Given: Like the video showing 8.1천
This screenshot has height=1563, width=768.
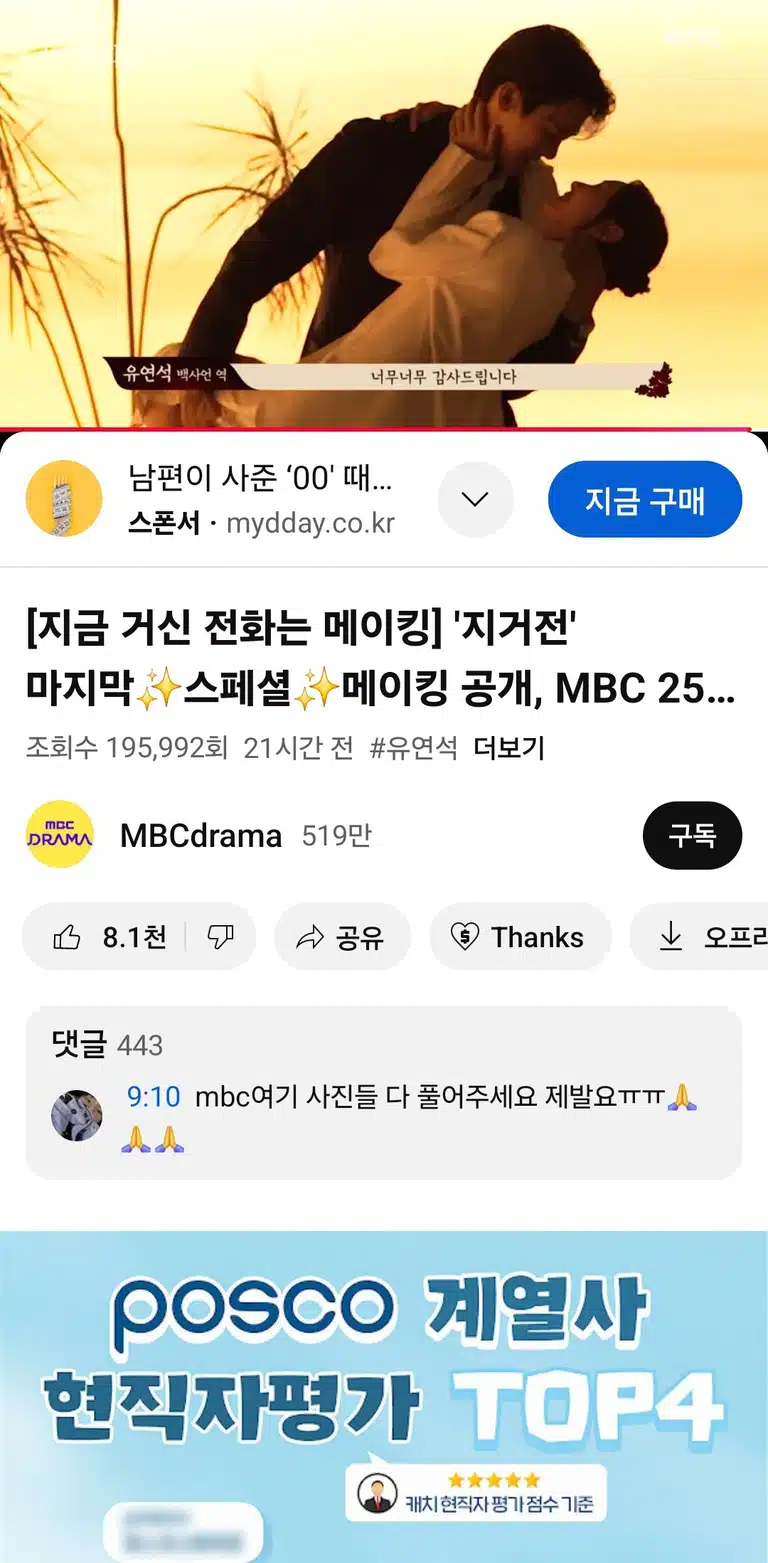Looking at the screenshot, I should coord(104,937).
